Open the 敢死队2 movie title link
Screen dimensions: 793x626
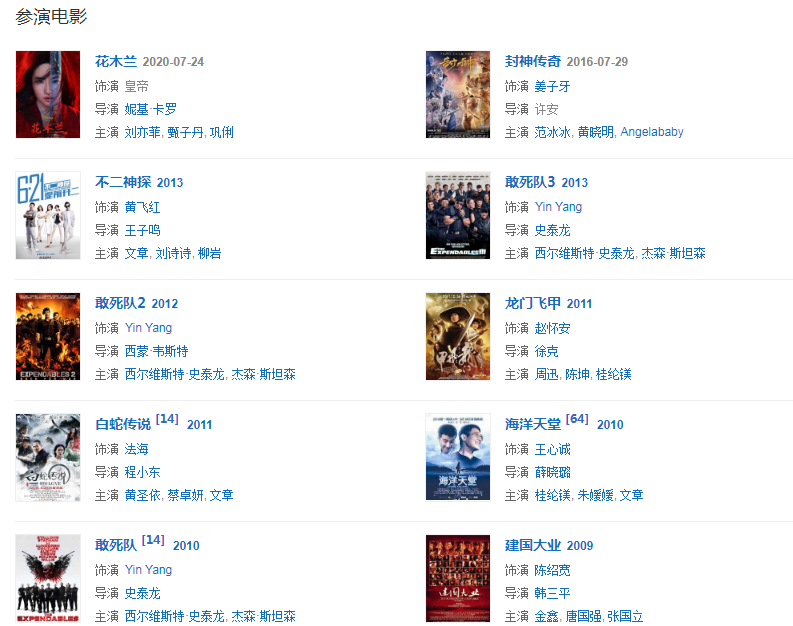click(x=121, y=304)
